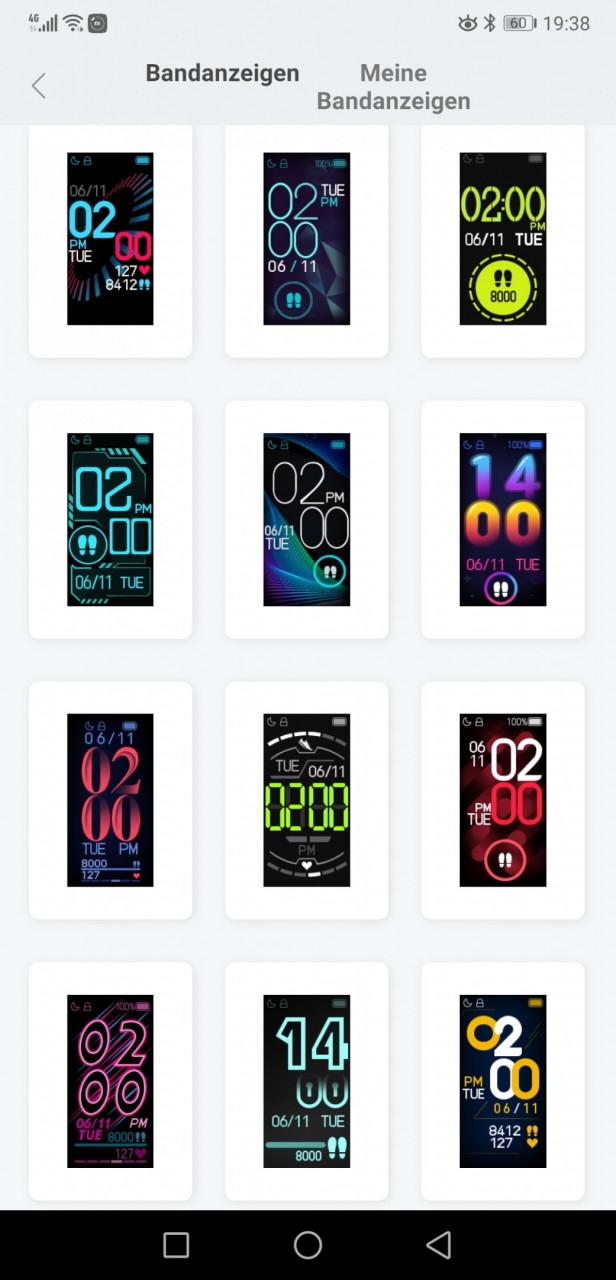Pick the yellow and white 02 00 watch face
The width and height of the screenshot is (616, 1280).
click(503, 1081)
